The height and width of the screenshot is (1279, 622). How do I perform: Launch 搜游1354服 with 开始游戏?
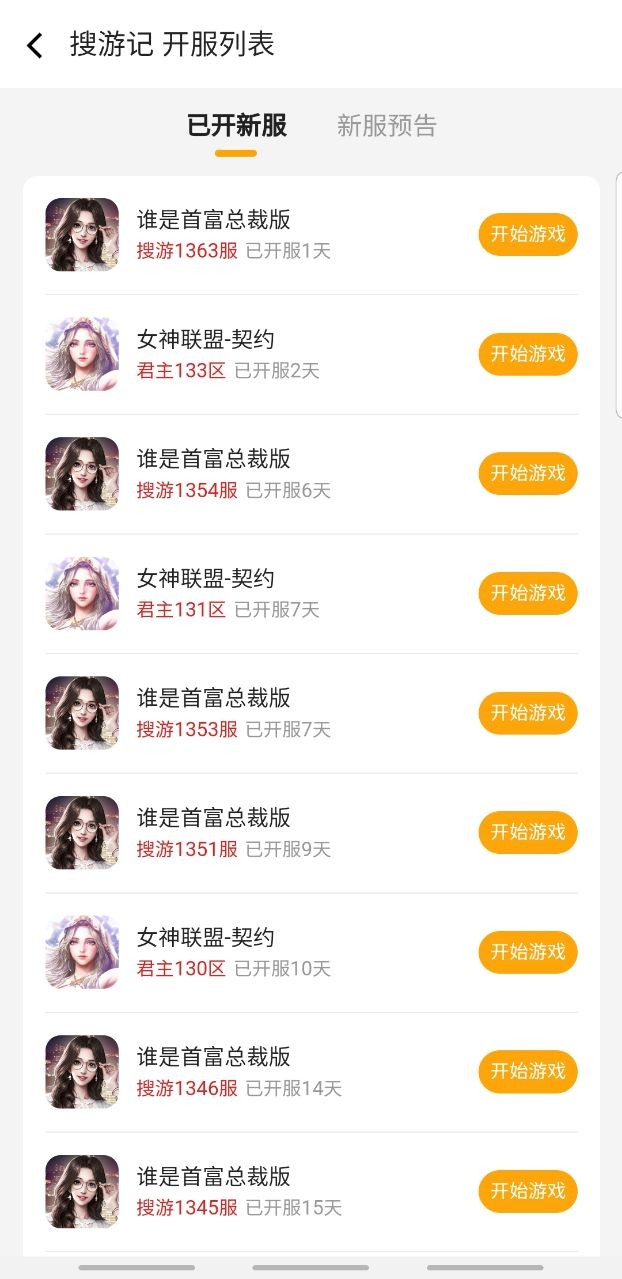tap(528, 473)
